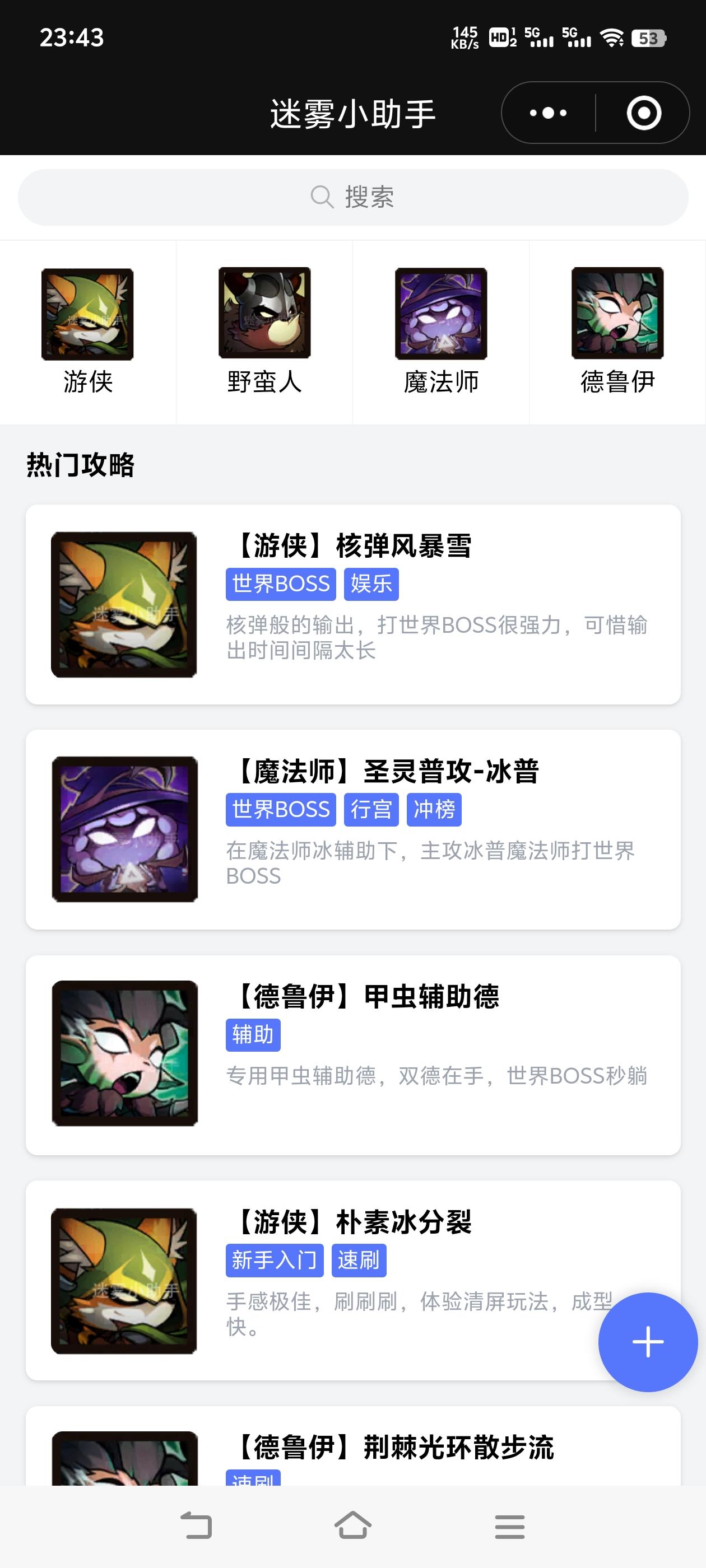Tap the 新手入门 tag on 朴素冰分裂
The image size is (706, 1568).
pyautogui.click(x=275, y=1261)
